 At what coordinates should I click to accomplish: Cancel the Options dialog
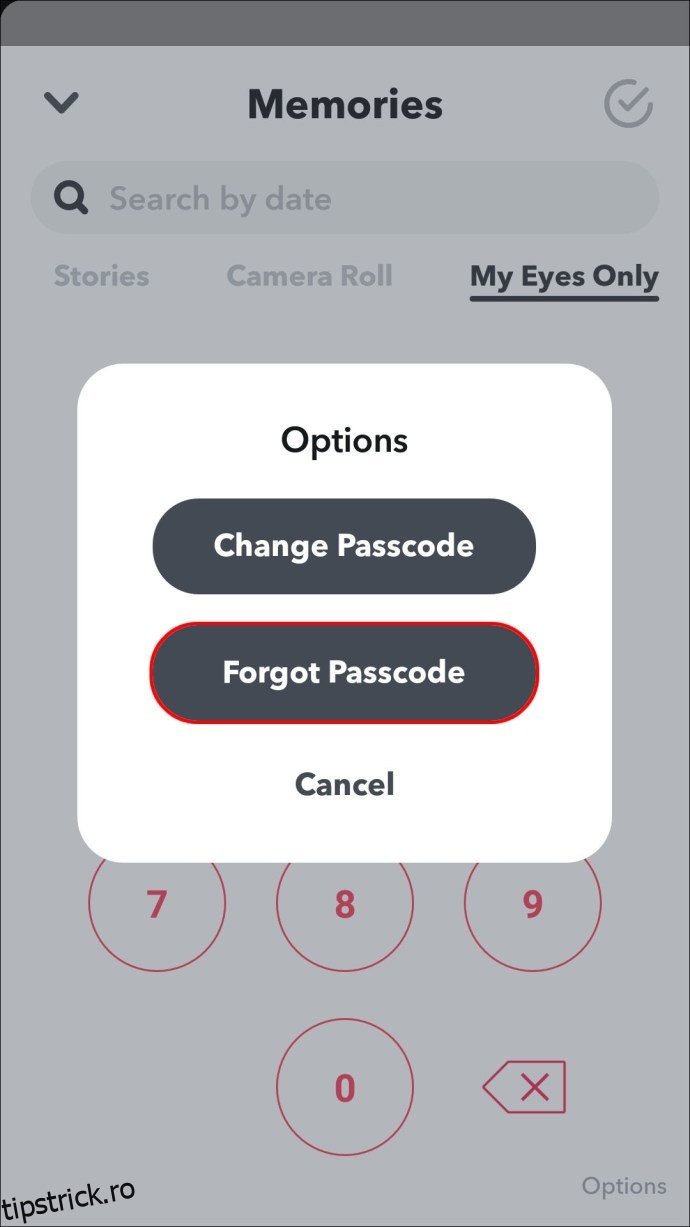coord(344,784)
